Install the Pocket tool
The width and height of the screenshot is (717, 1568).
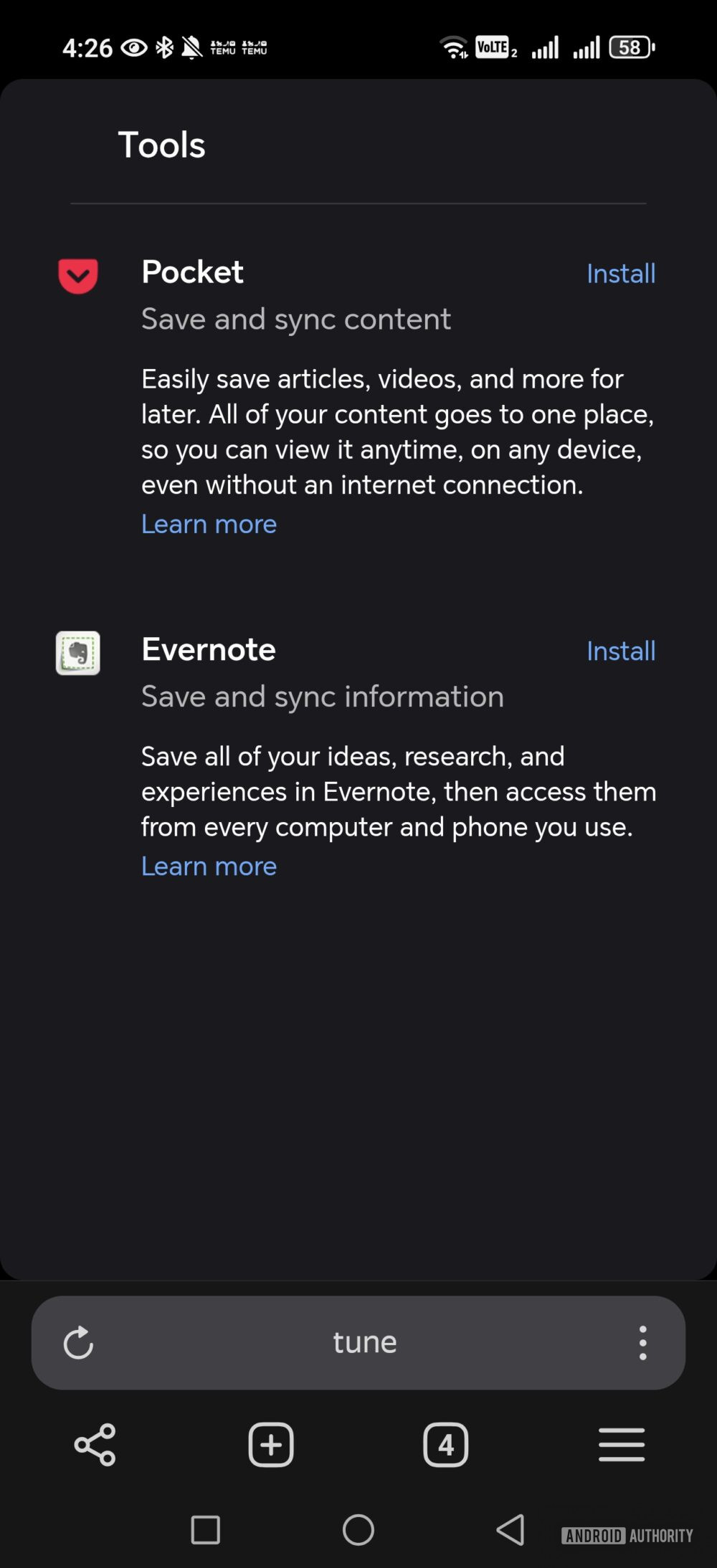[620, 274]
